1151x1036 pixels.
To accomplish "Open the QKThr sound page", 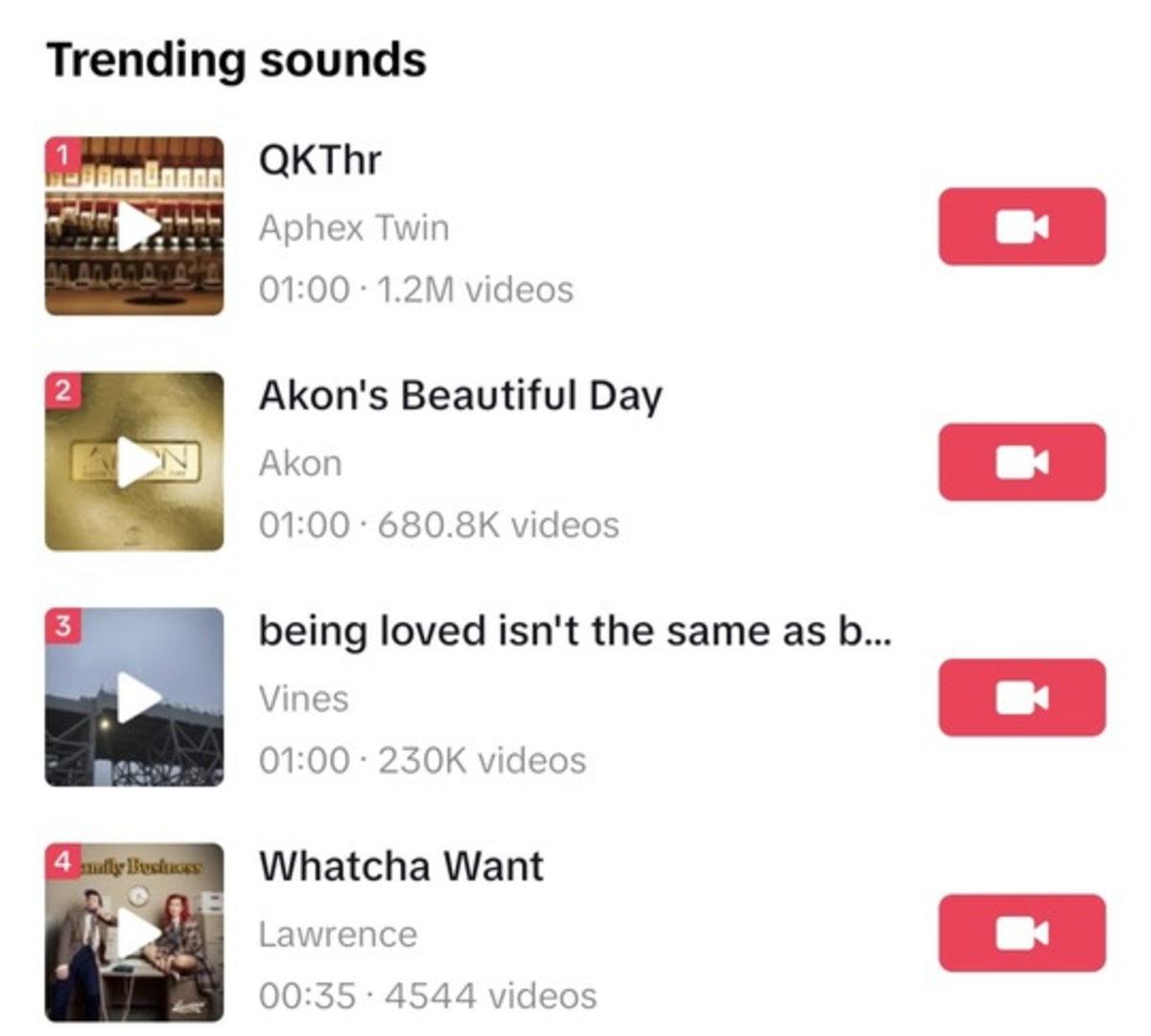I will [x=320, y=159].
